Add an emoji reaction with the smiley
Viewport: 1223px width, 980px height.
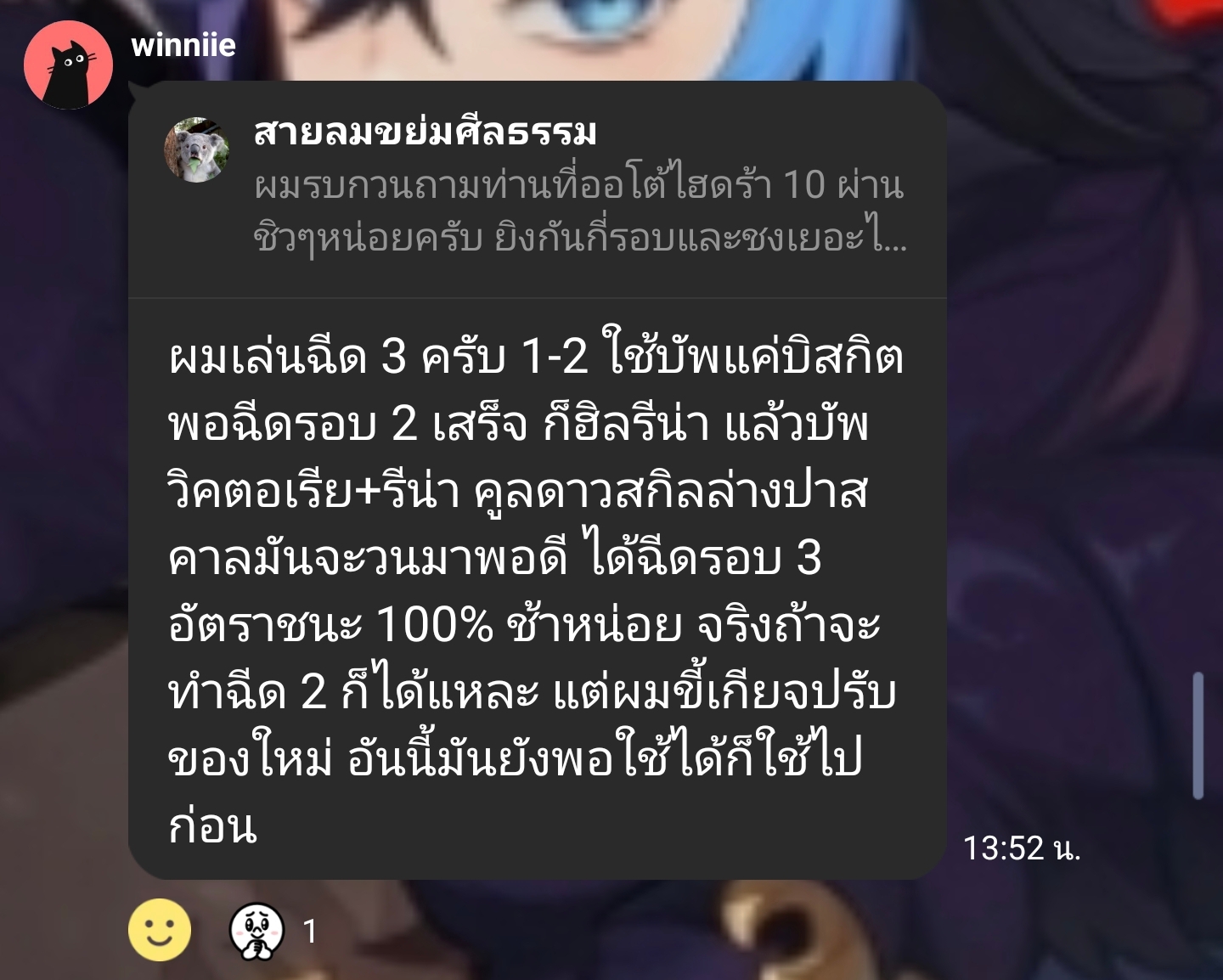click(160, 930)
